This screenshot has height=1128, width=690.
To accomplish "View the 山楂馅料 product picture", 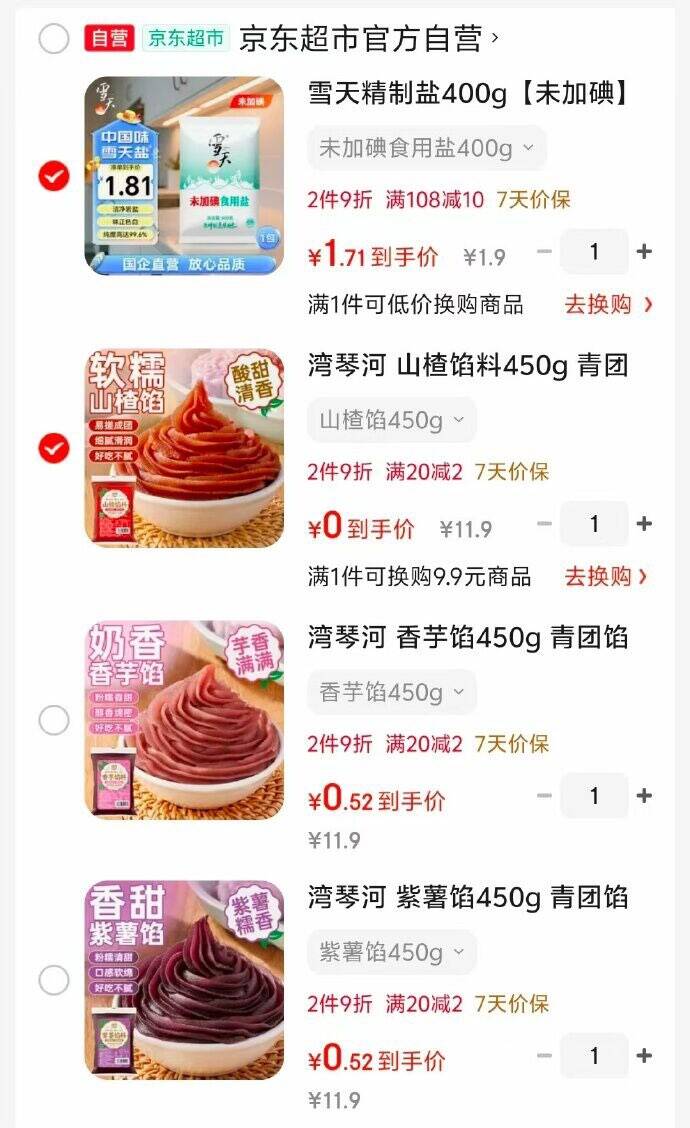I will (183, 449).
